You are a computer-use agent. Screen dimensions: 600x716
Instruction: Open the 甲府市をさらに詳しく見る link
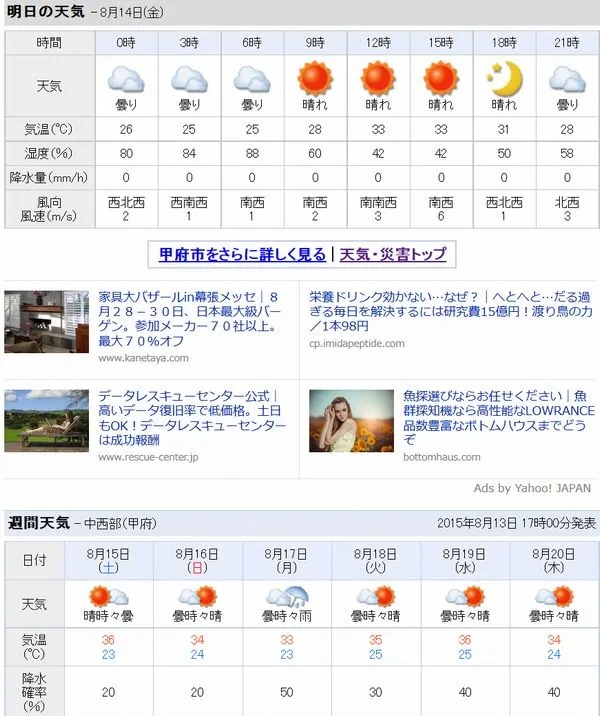(242, 254)
